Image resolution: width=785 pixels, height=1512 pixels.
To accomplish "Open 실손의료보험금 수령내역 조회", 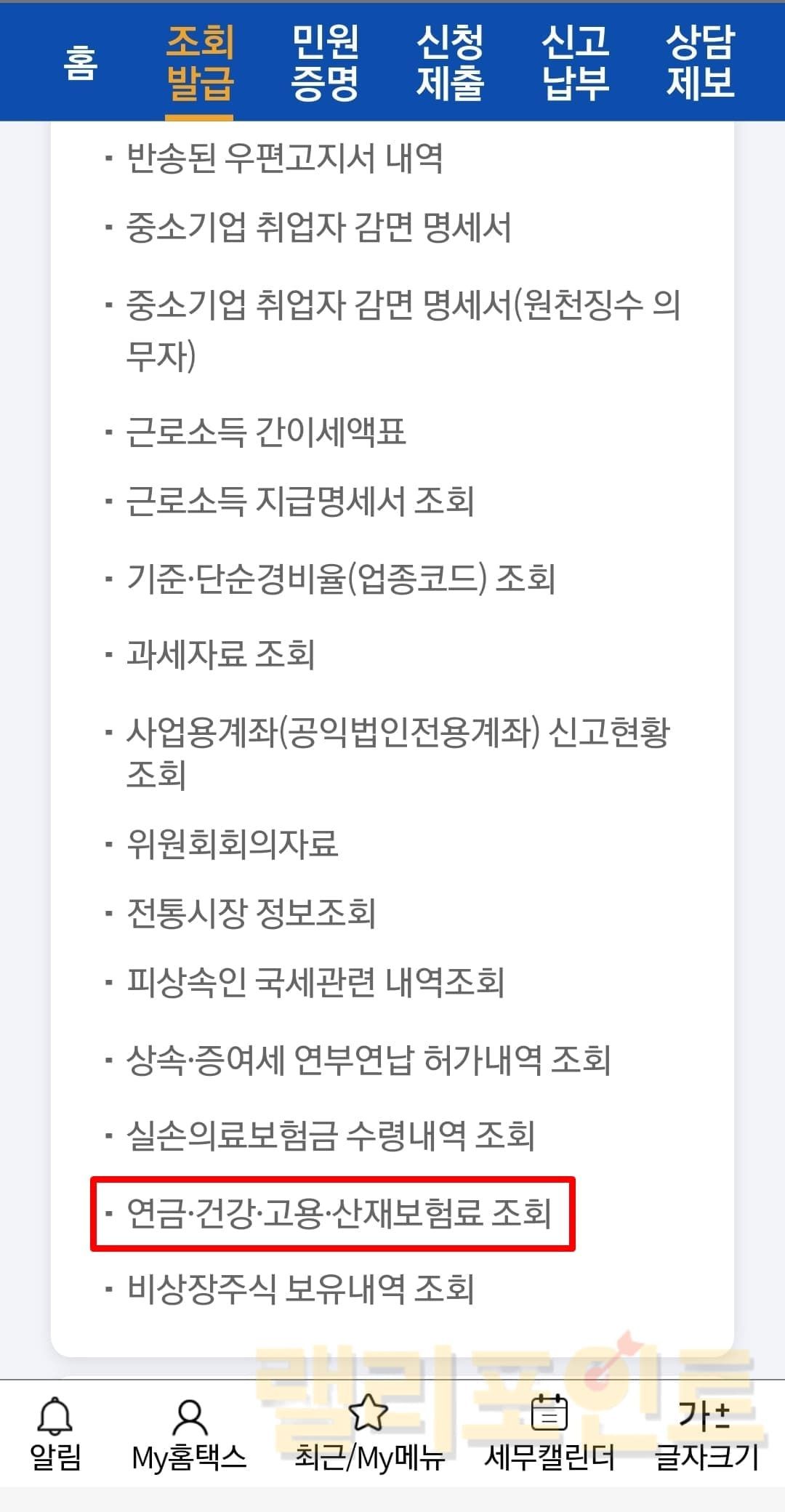I will coord(331,1135).
